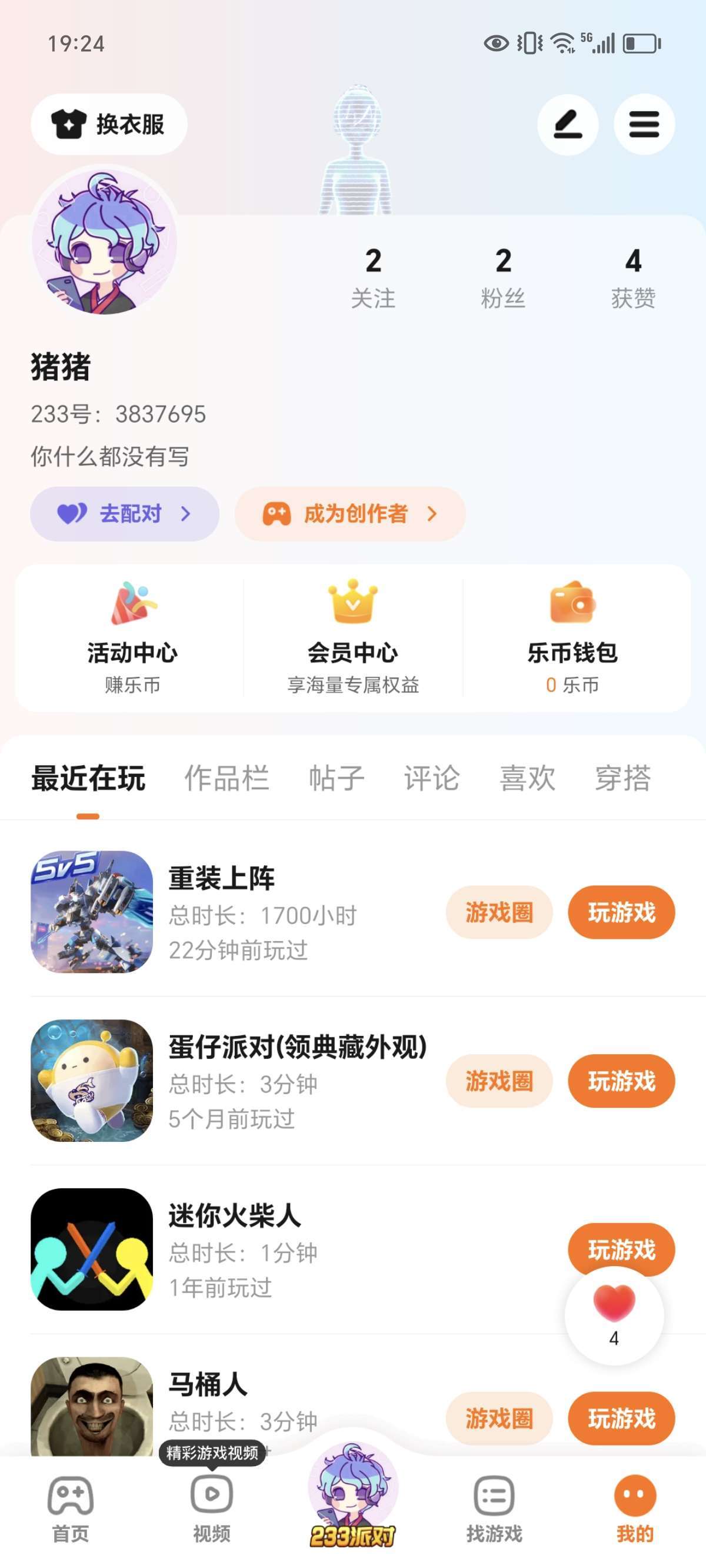Open the 乐币钱包 wallet
This screenshot has height=1568, width=706.
[572, 638]
